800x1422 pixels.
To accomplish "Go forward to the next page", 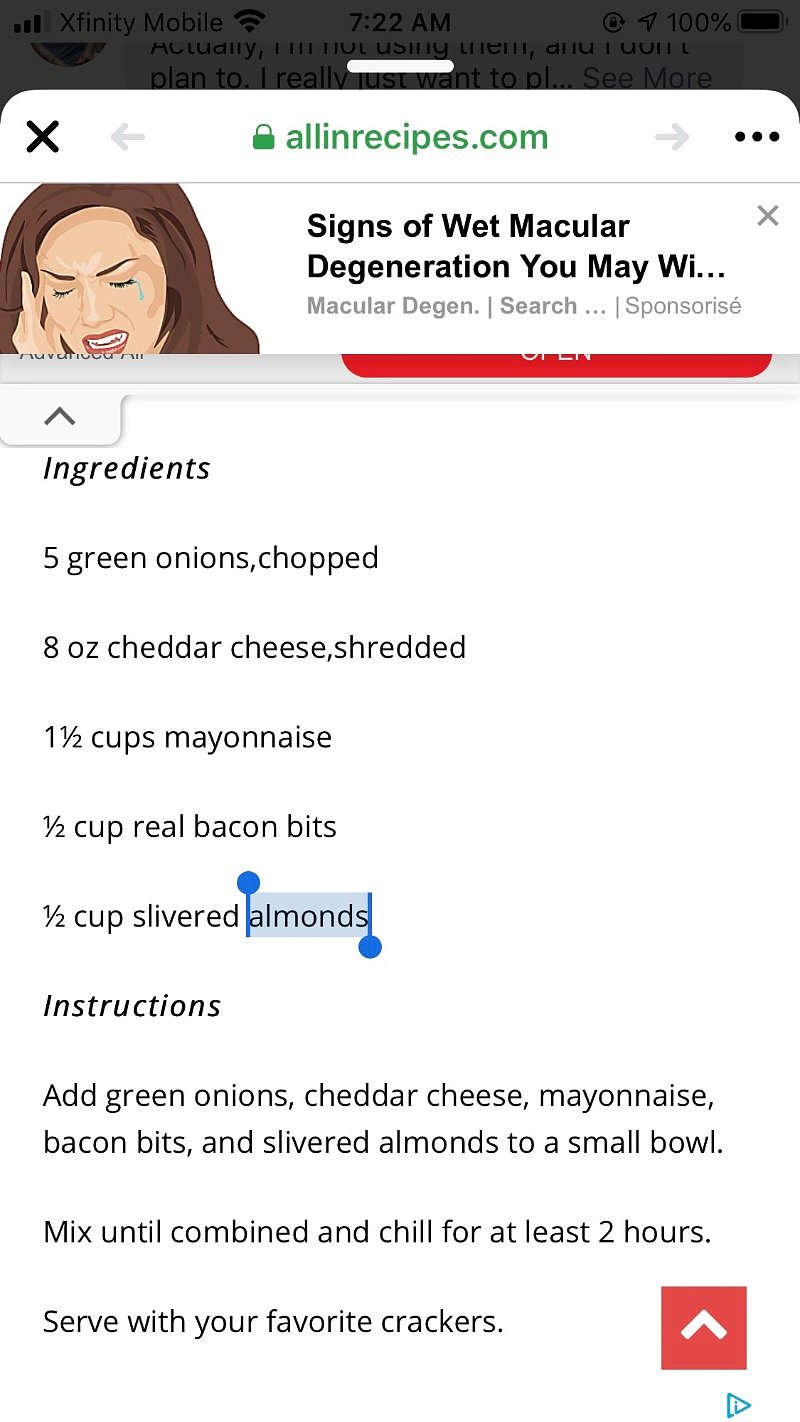I will [x=672, y=137].
